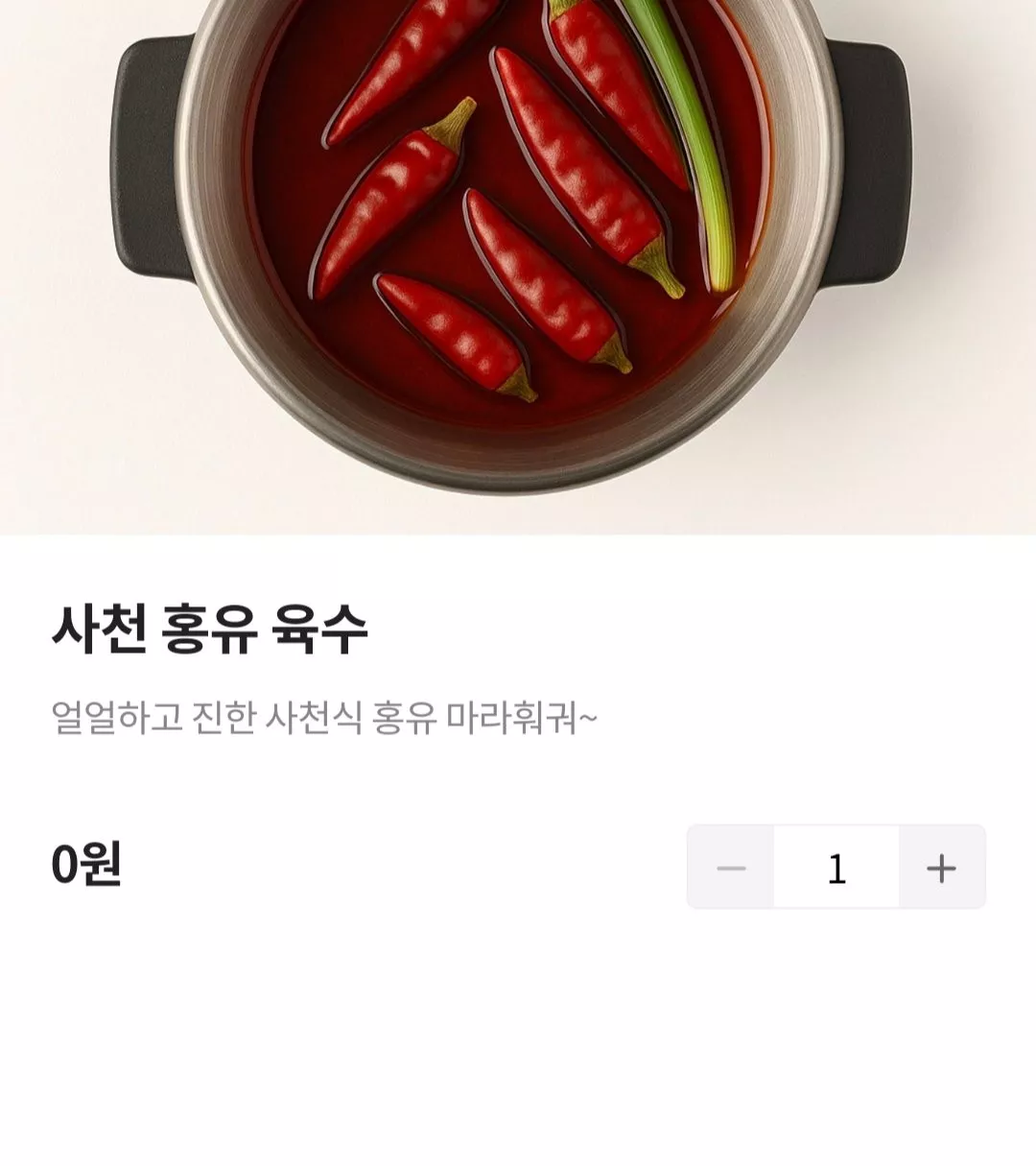This screenshot has height=1166, width=1036.
Task: Decrease the 사천 홍유 육수 quantity with minus
Action: coord(731,868)
